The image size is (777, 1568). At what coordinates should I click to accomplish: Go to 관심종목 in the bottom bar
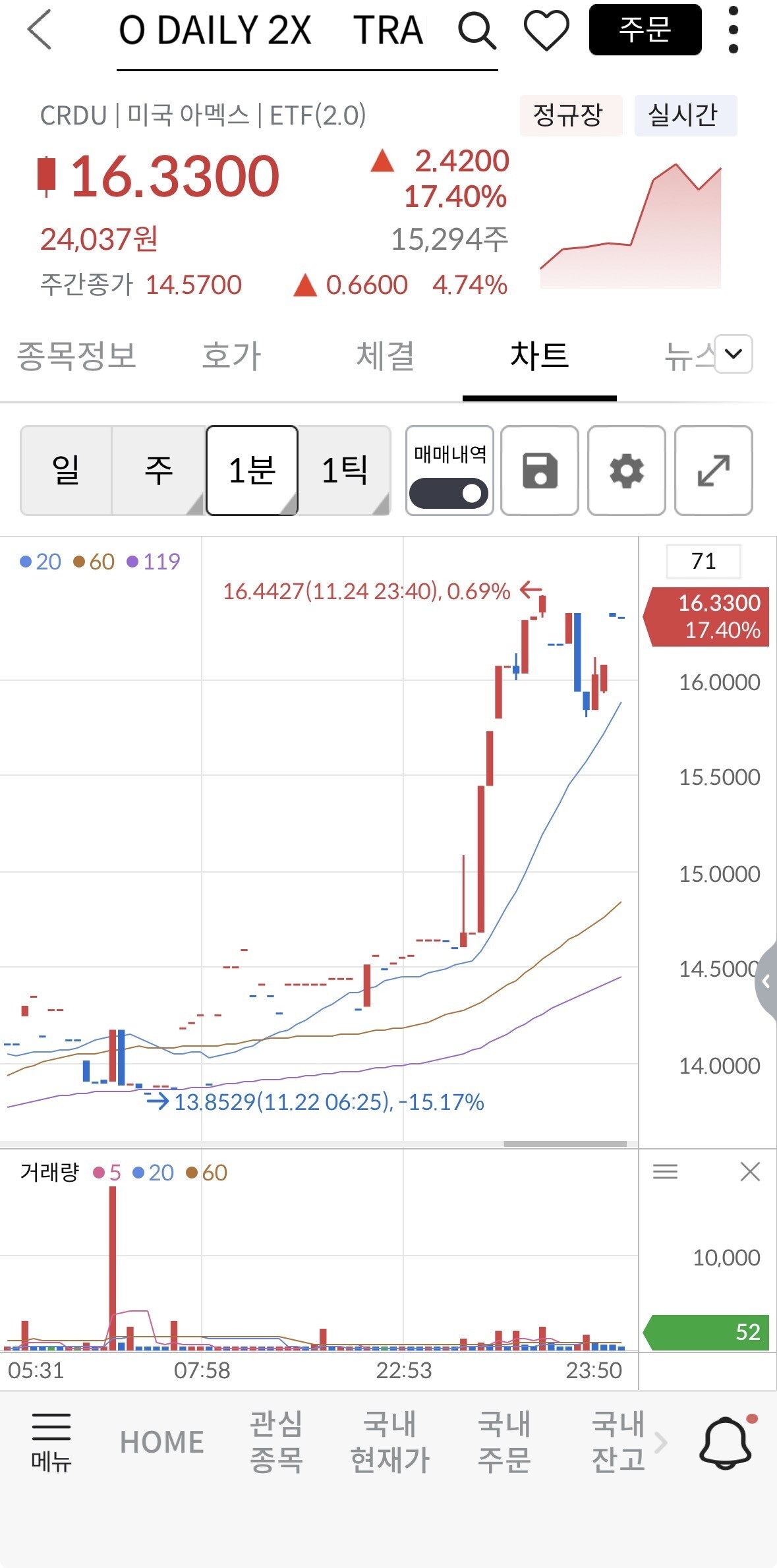[276, 1442]
